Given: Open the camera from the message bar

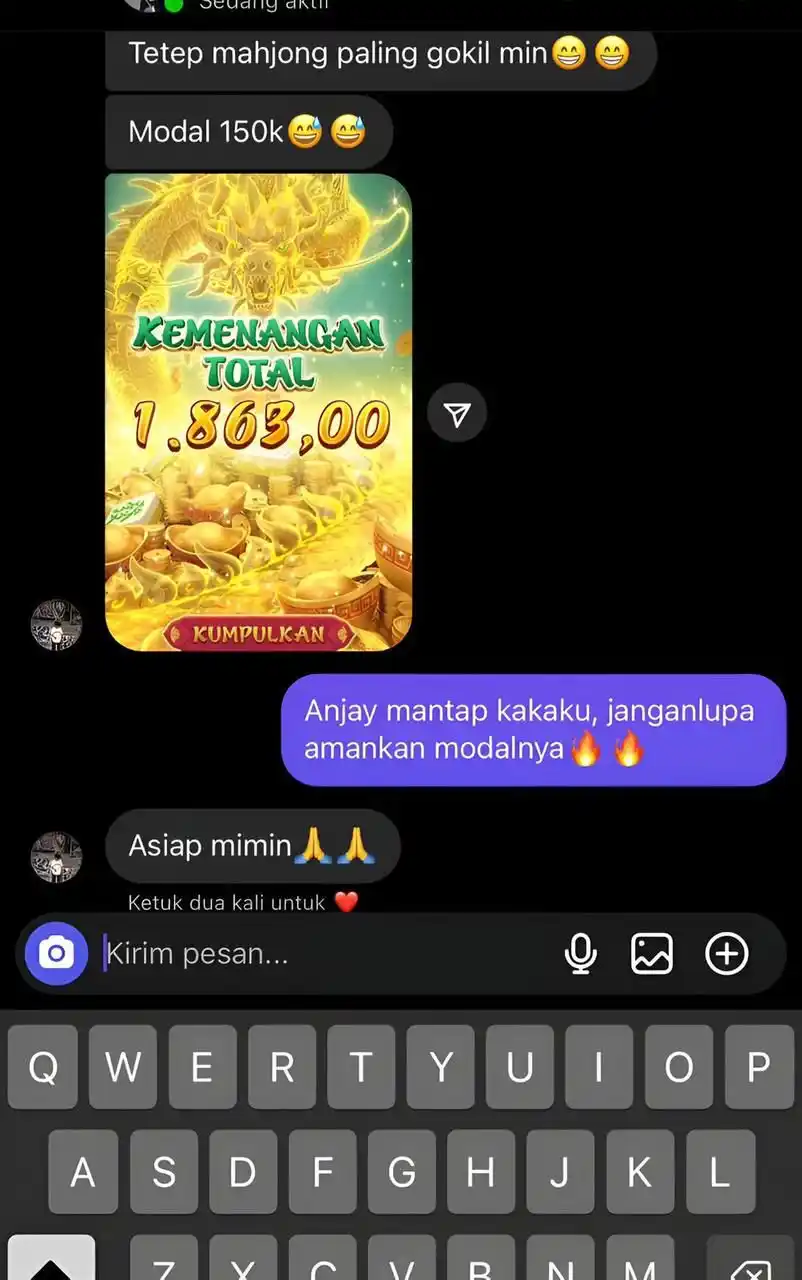Looking at the screenshot, I should click(x=55, y=953).
